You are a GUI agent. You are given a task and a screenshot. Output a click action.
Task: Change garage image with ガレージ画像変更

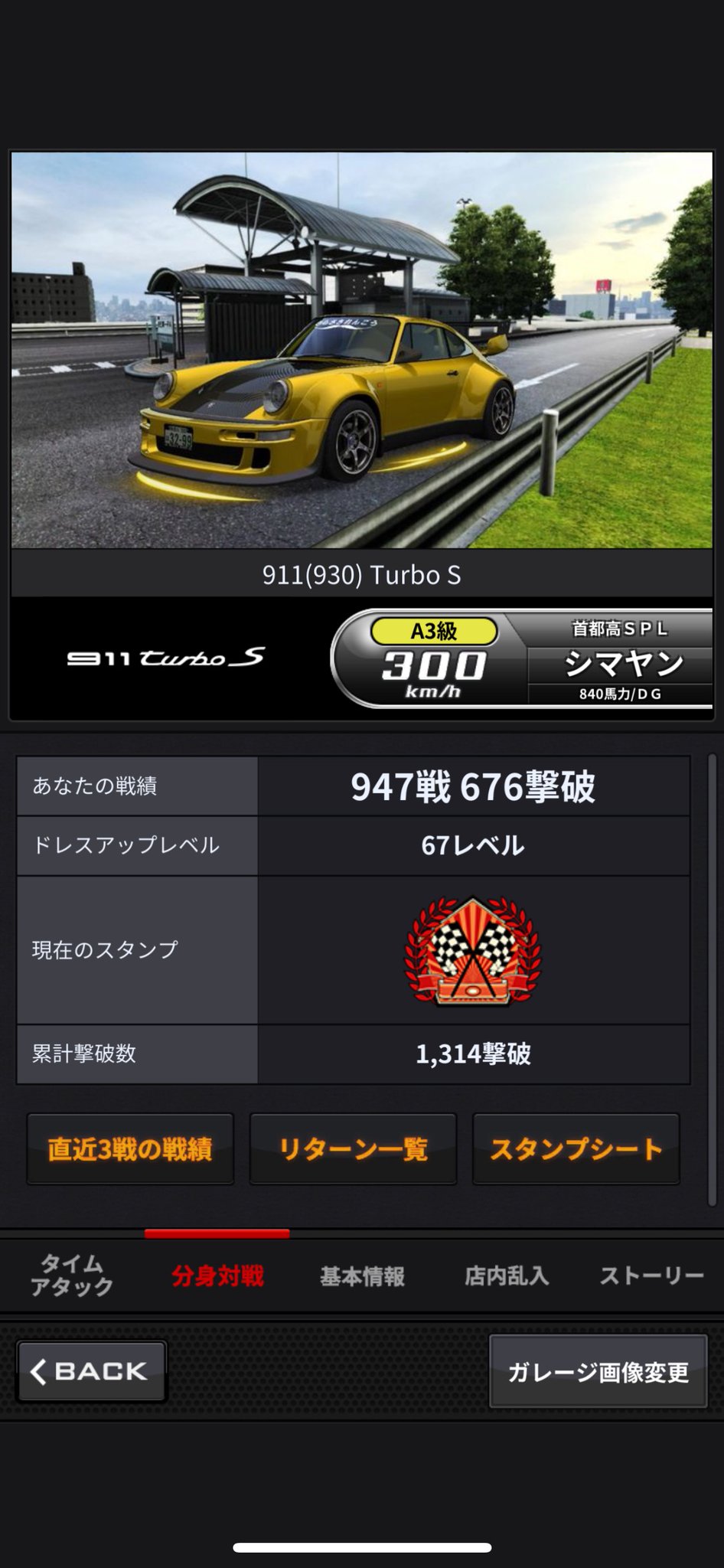click(598, 1371)
